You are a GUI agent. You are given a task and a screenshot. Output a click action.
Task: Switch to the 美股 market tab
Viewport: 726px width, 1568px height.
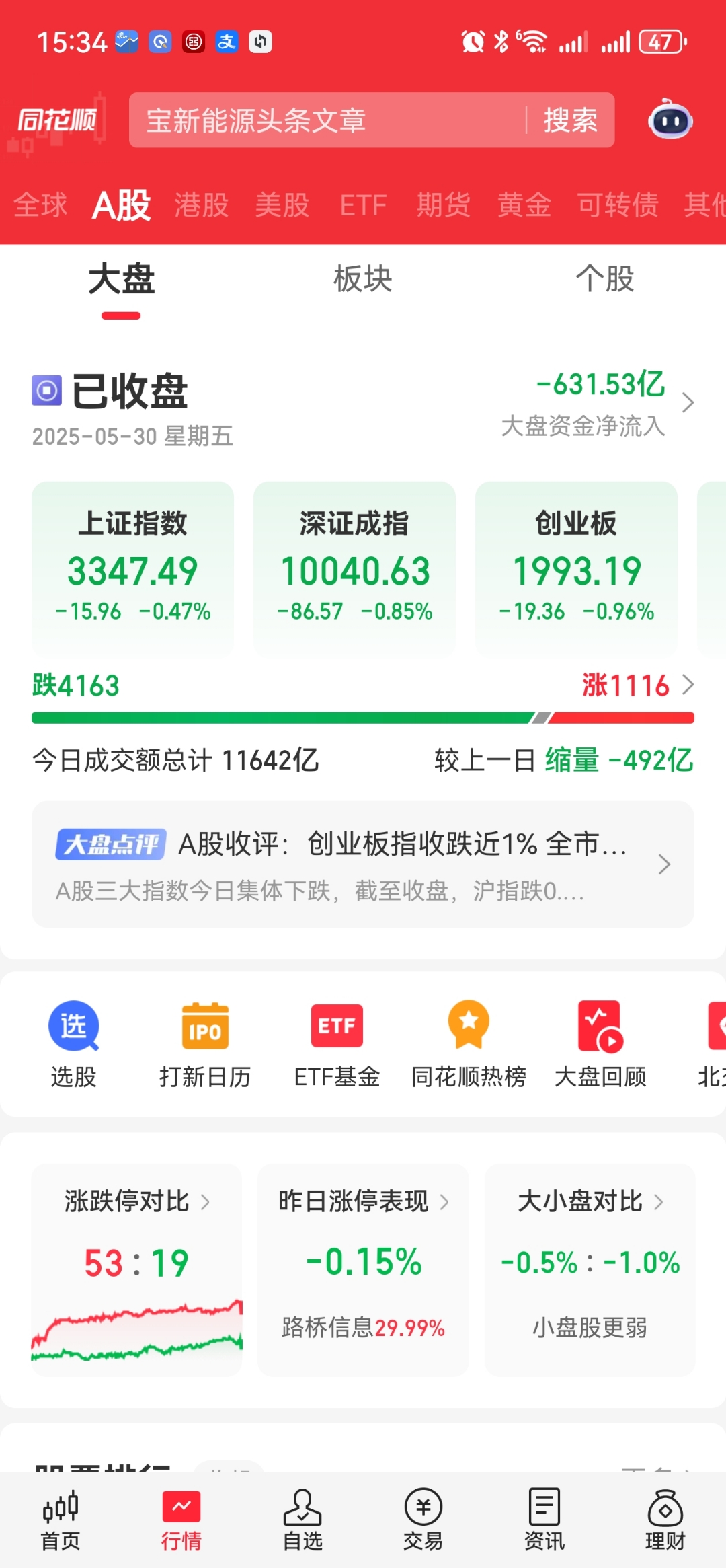click(282, 204)
